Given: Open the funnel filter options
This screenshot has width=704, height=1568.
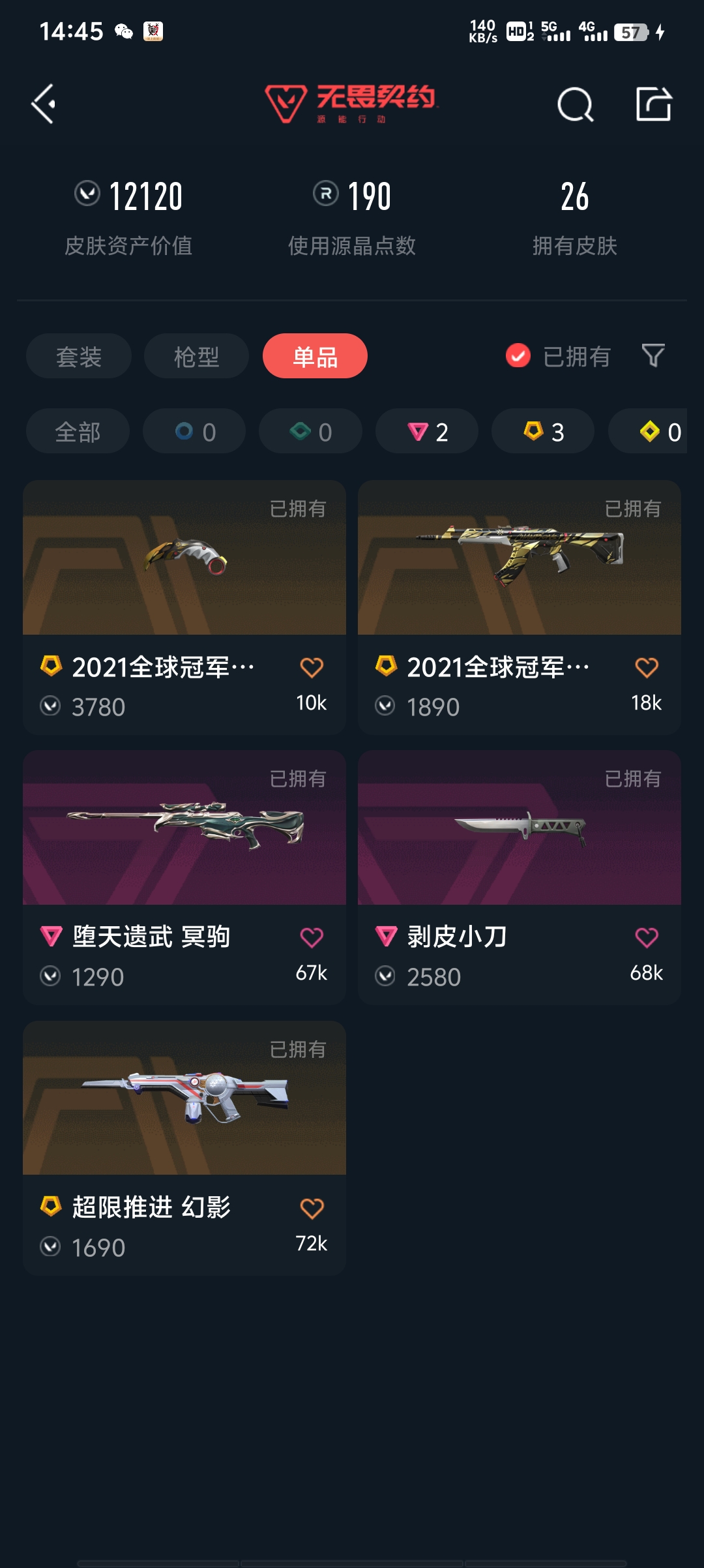Looking at the screenshot, I should pyautogui.click(x=653, y=355).
